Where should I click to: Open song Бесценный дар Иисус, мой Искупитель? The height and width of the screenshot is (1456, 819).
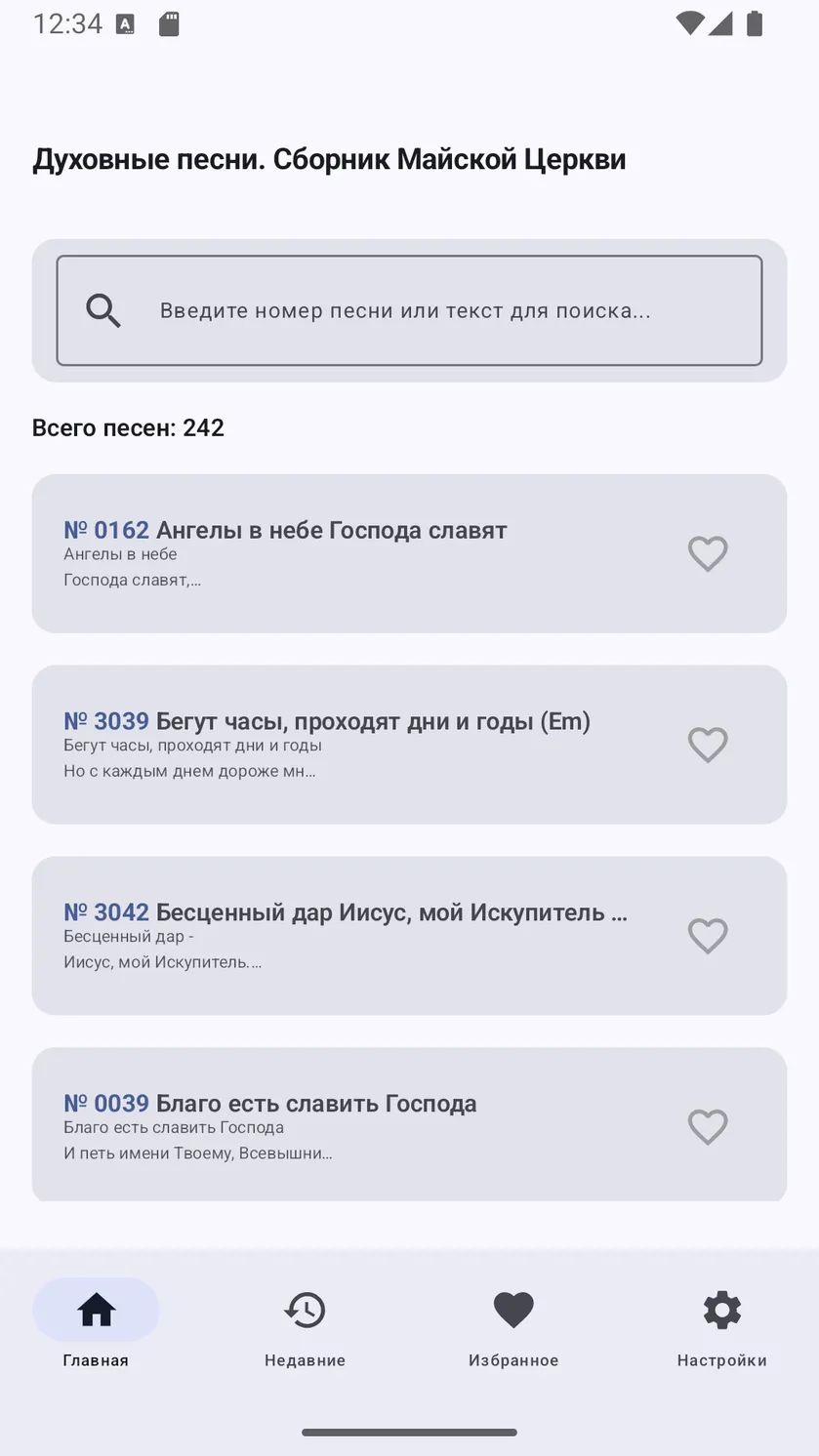click(409, 936)
